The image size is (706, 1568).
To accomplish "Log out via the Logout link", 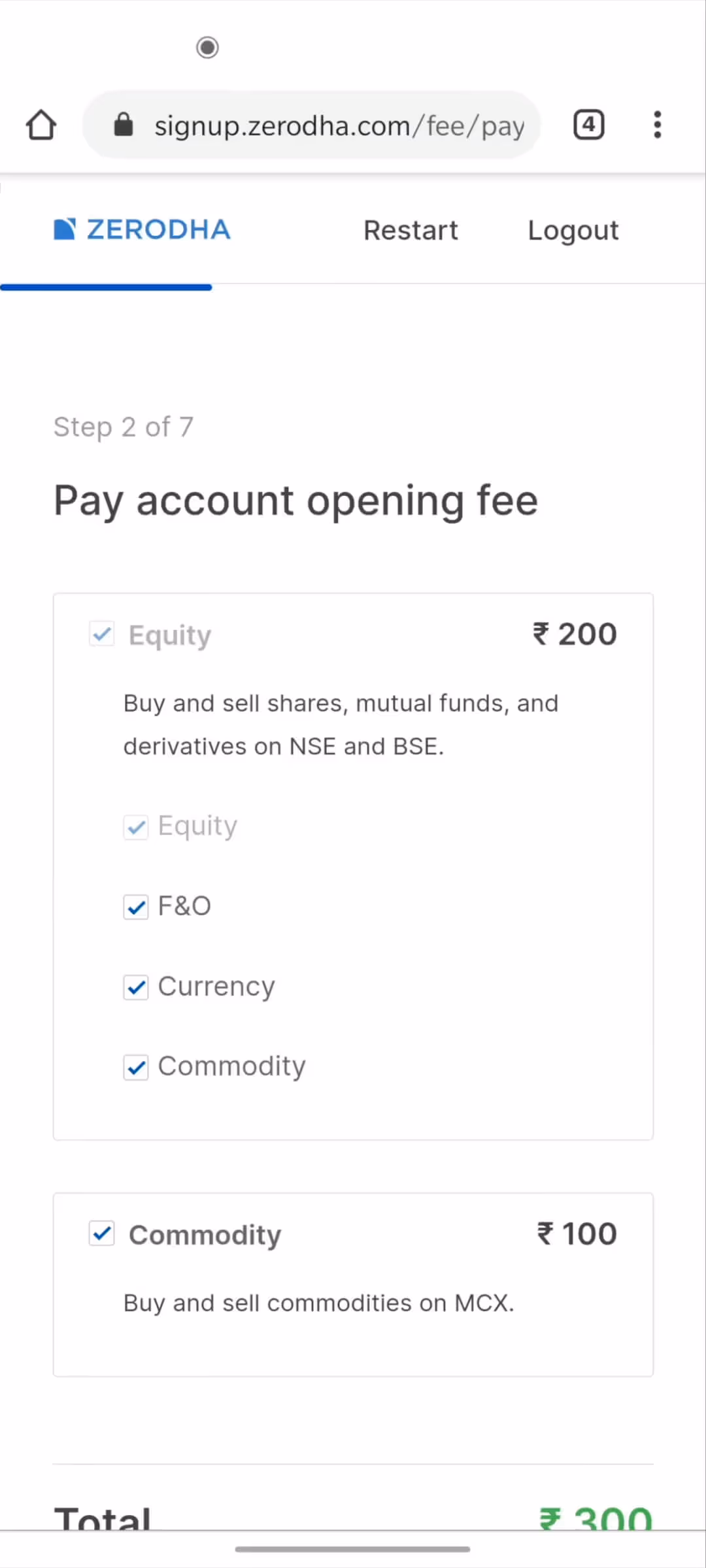I will 573,230.
